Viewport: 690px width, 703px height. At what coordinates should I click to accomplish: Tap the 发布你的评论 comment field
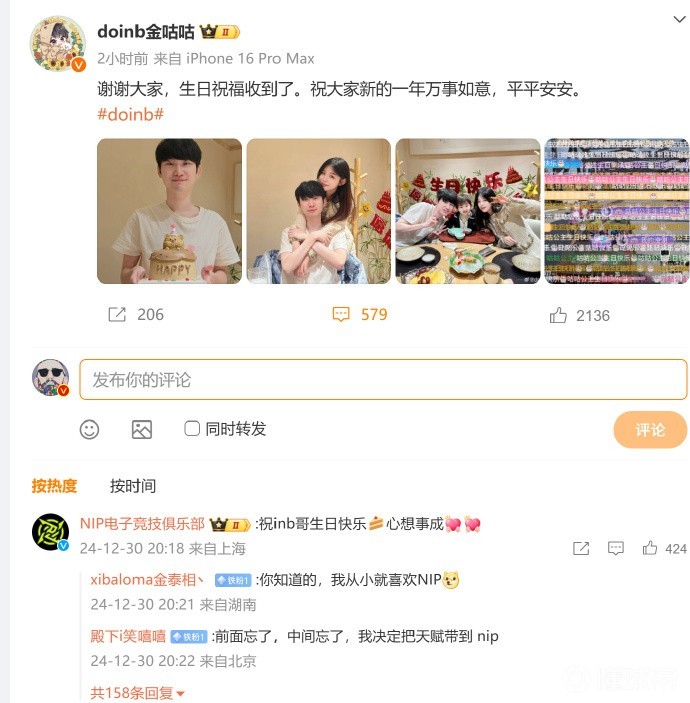pos(383,380)
